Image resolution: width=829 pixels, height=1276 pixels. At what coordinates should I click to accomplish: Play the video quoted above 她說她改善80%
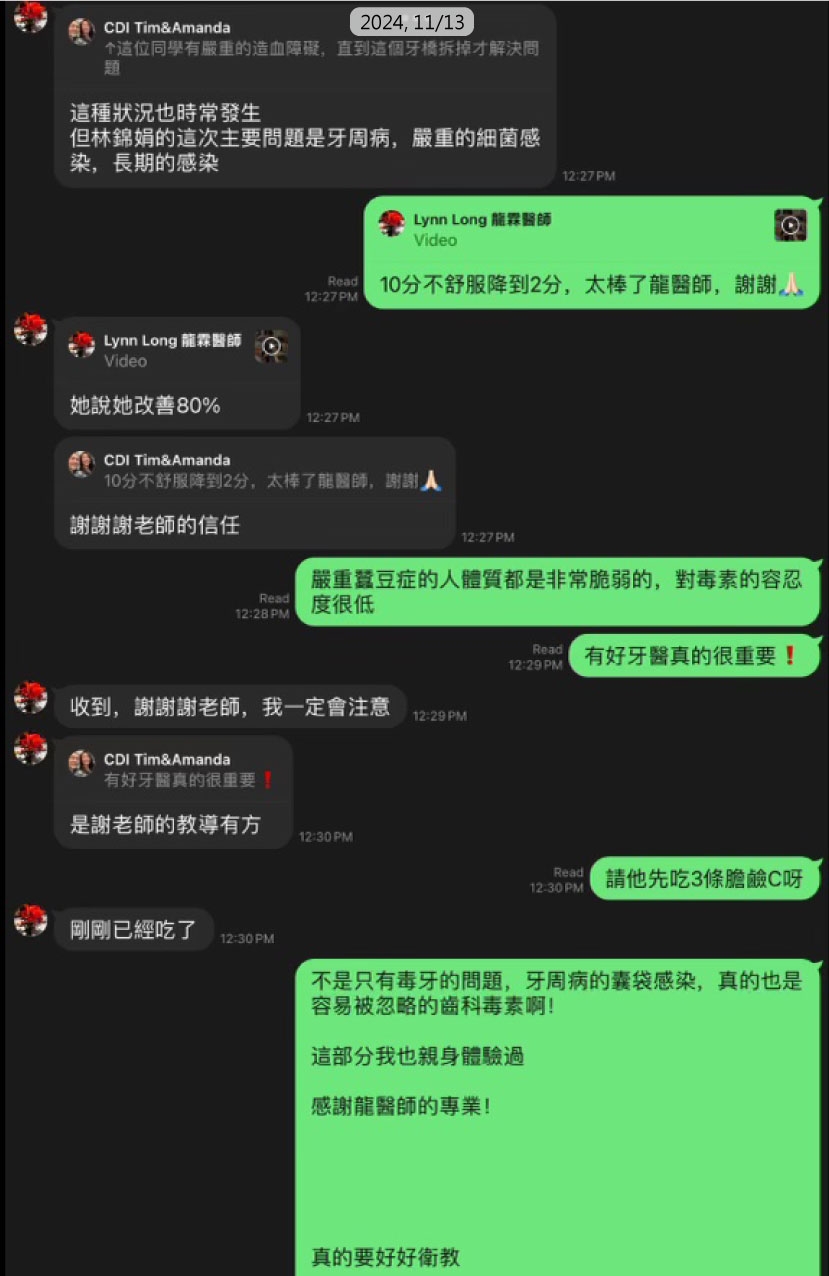point(271,346)
